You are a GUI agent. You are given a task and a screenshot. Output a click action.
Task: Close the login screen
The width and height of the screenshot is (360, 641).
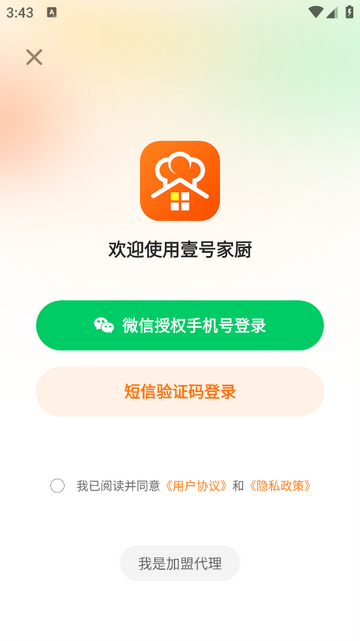point(34,57)
